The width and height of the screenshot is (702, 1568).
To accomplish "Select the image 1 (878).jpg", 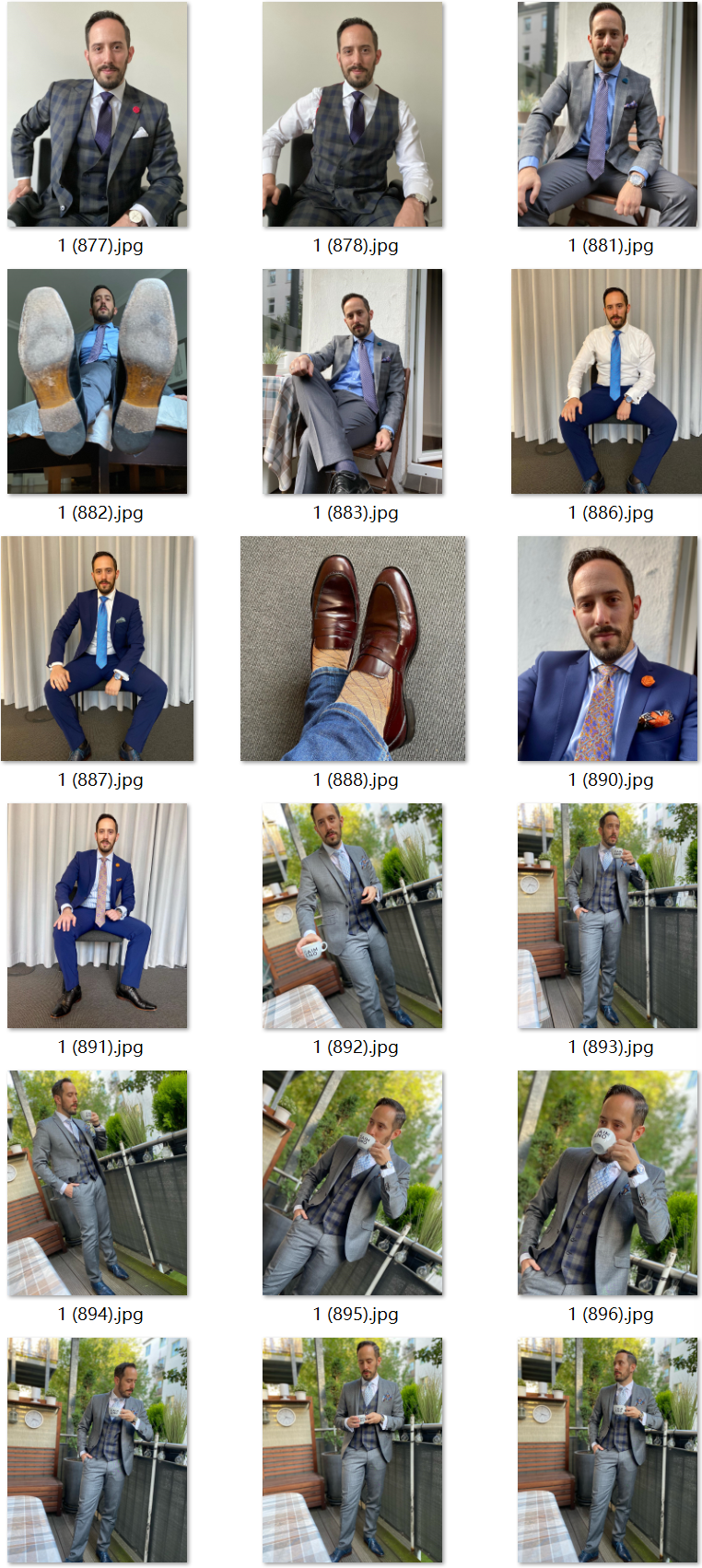I will pyautogui.click(x=353, y=115).
